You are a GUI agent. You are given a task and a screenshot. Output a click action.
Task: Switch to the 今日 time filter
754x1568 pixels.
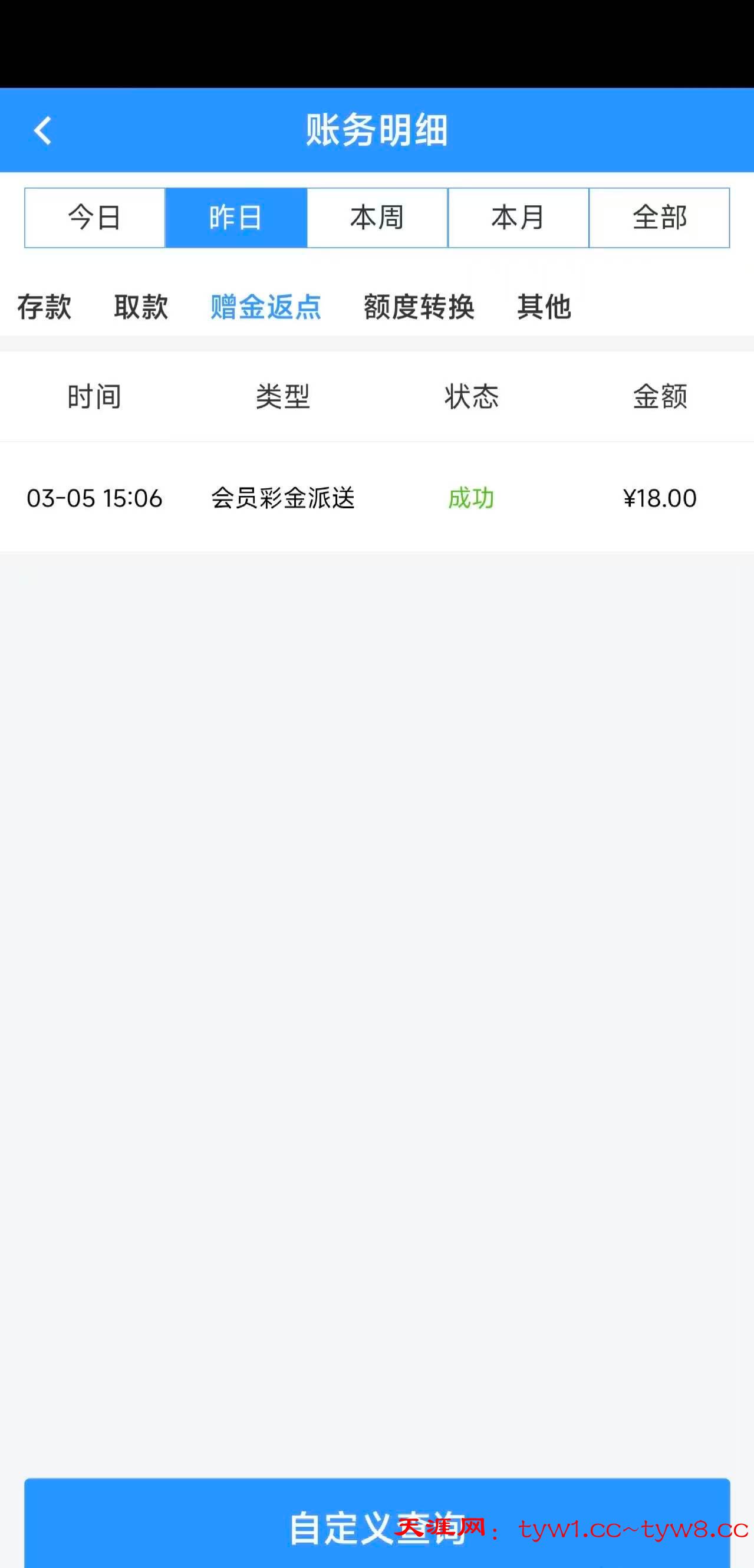(x=95, y=218)
